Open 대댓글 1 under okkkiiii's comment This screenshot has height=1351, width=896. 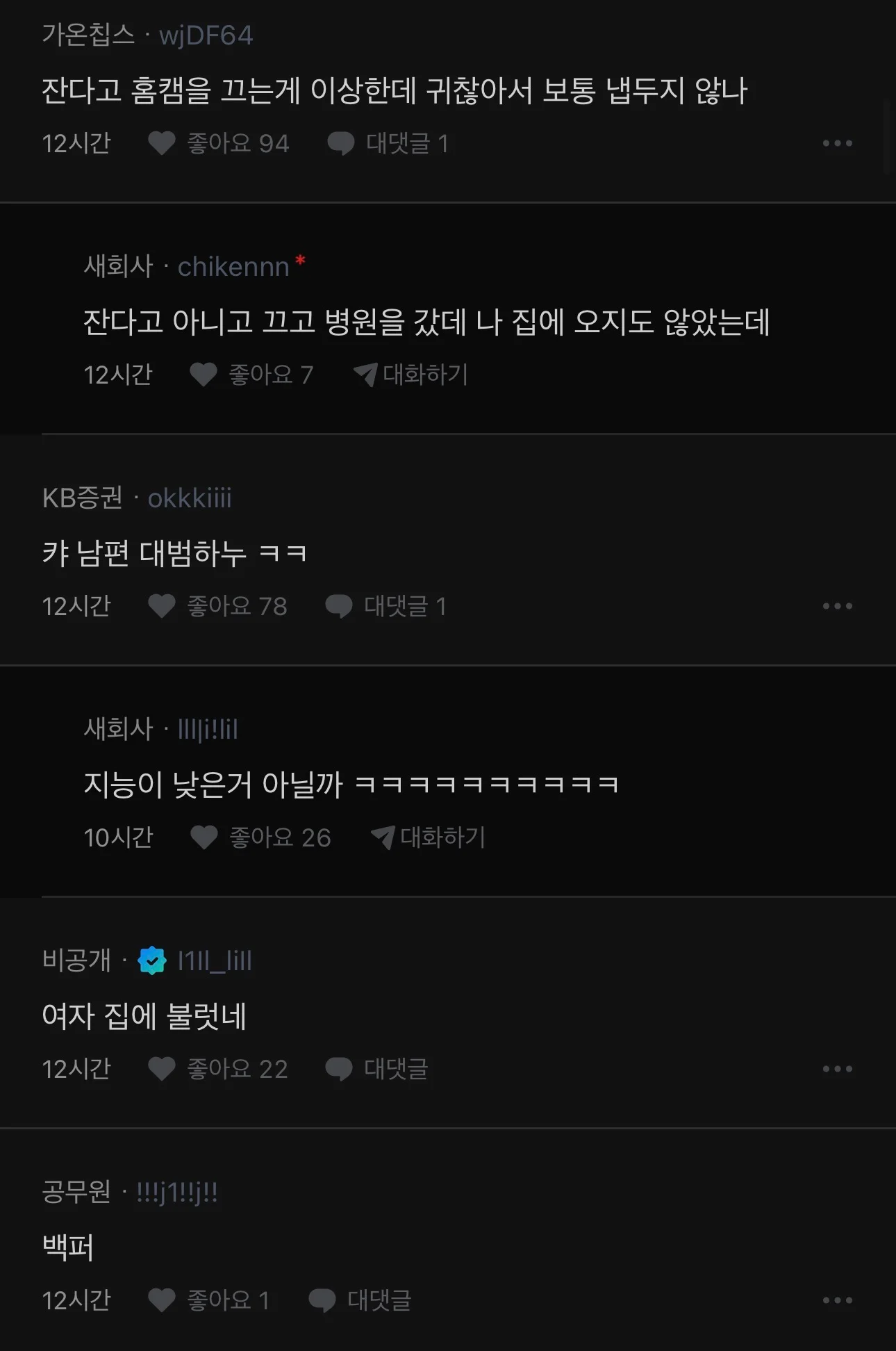405,605
